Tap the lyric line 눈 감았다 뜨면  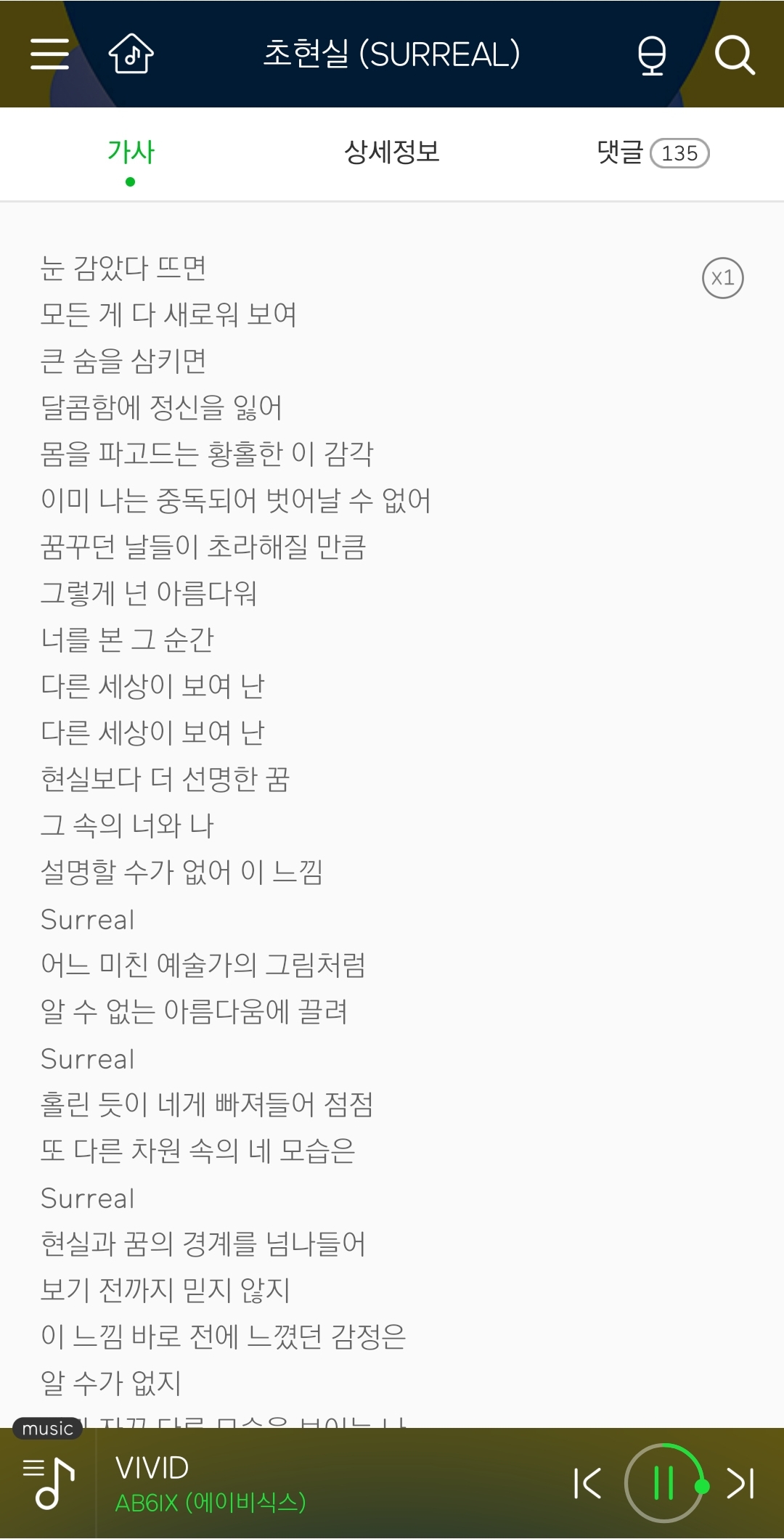pos(123,269)
